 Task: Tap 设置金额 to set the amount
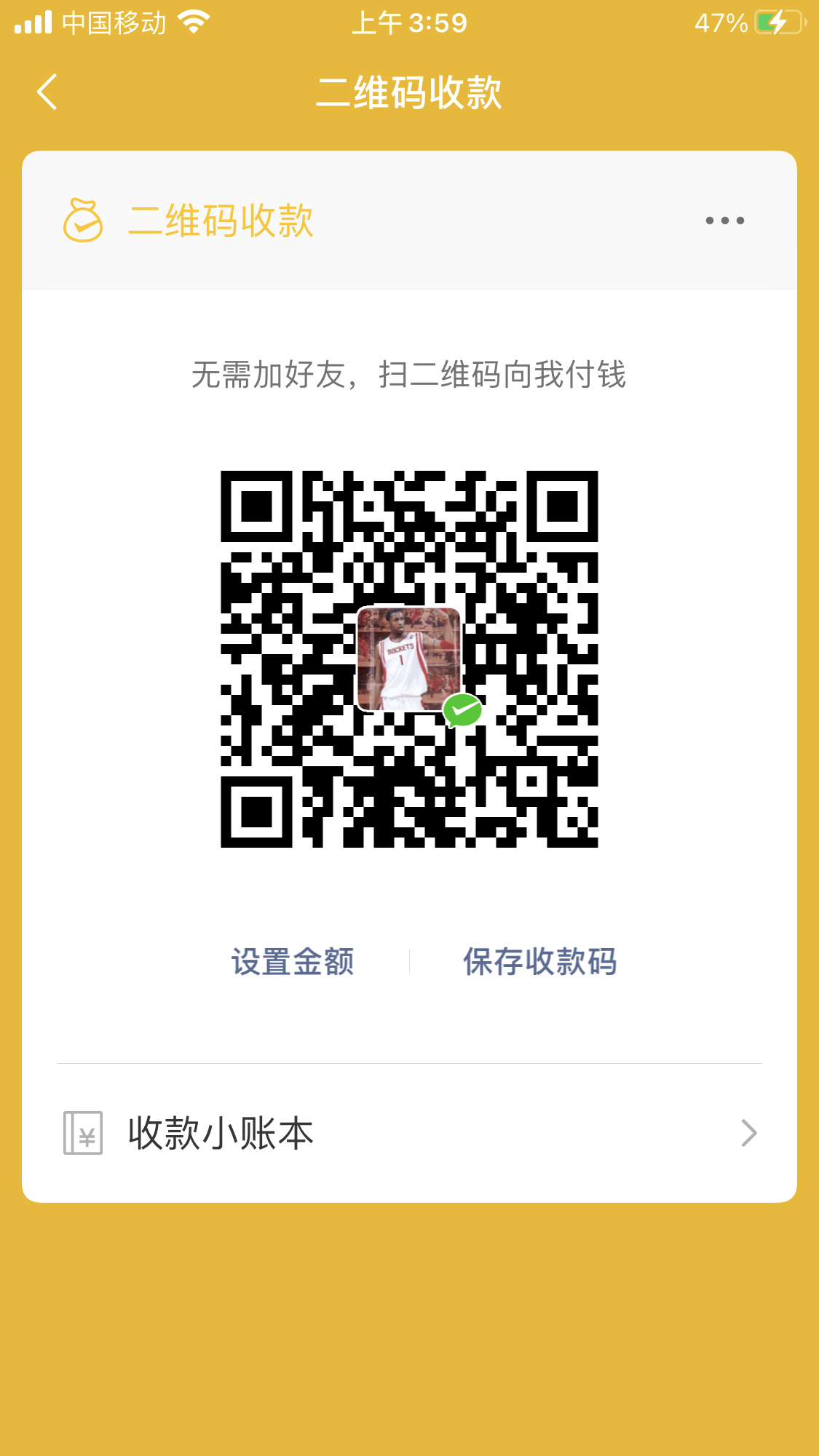293,961
